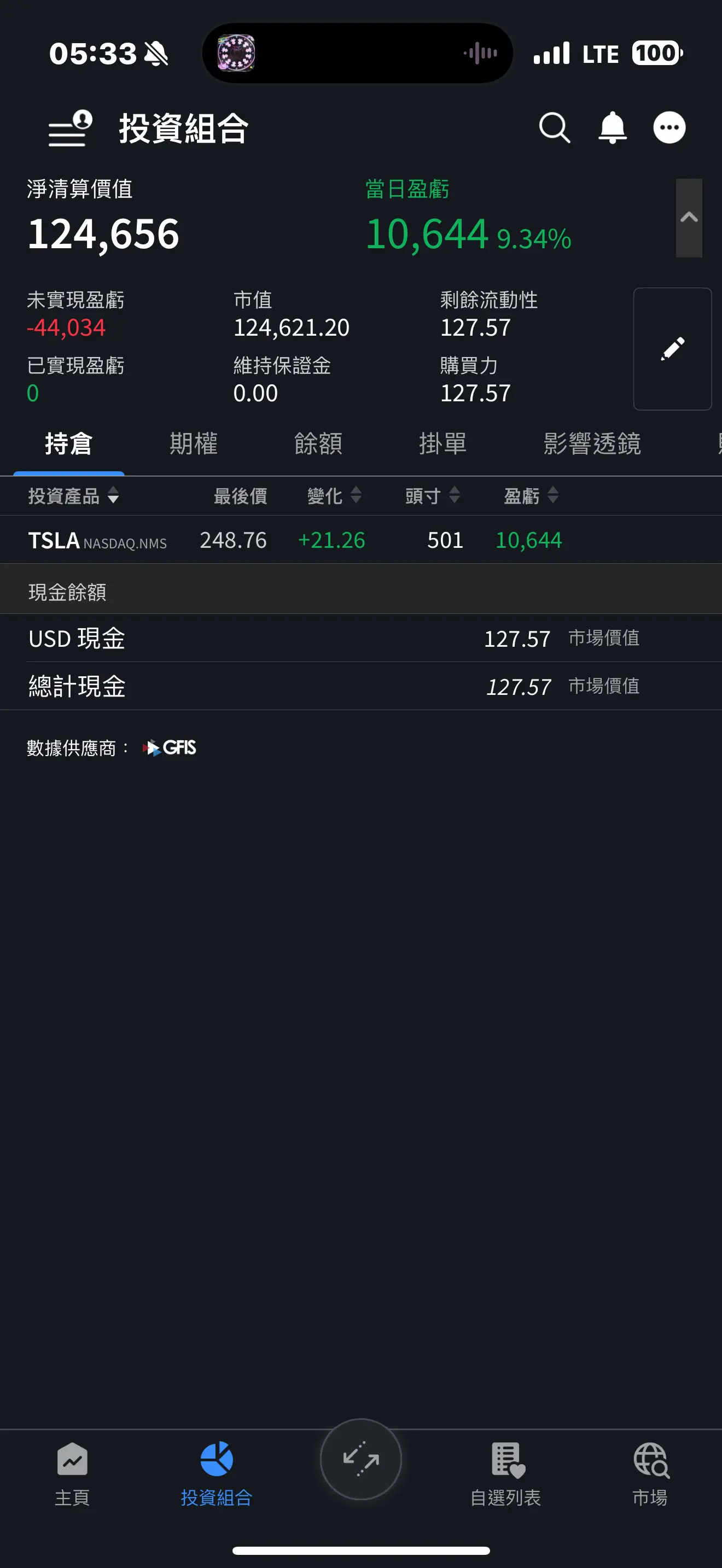Switch to the 餘額 tab
Viewport: 722px width, 1568px height.
(x=318, y=444)
